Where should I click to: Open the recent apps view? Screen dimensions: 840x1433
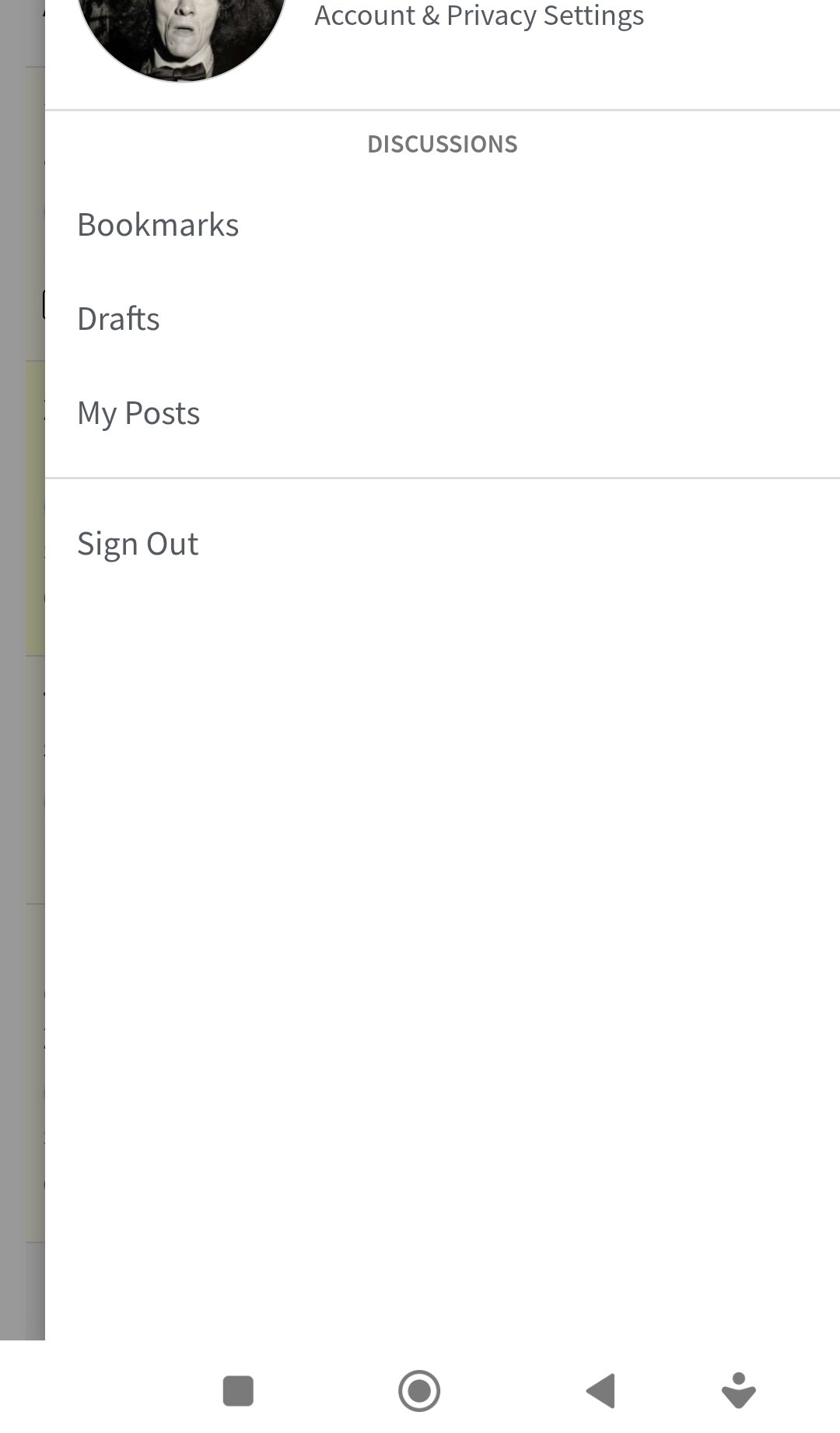point(238,1391)
